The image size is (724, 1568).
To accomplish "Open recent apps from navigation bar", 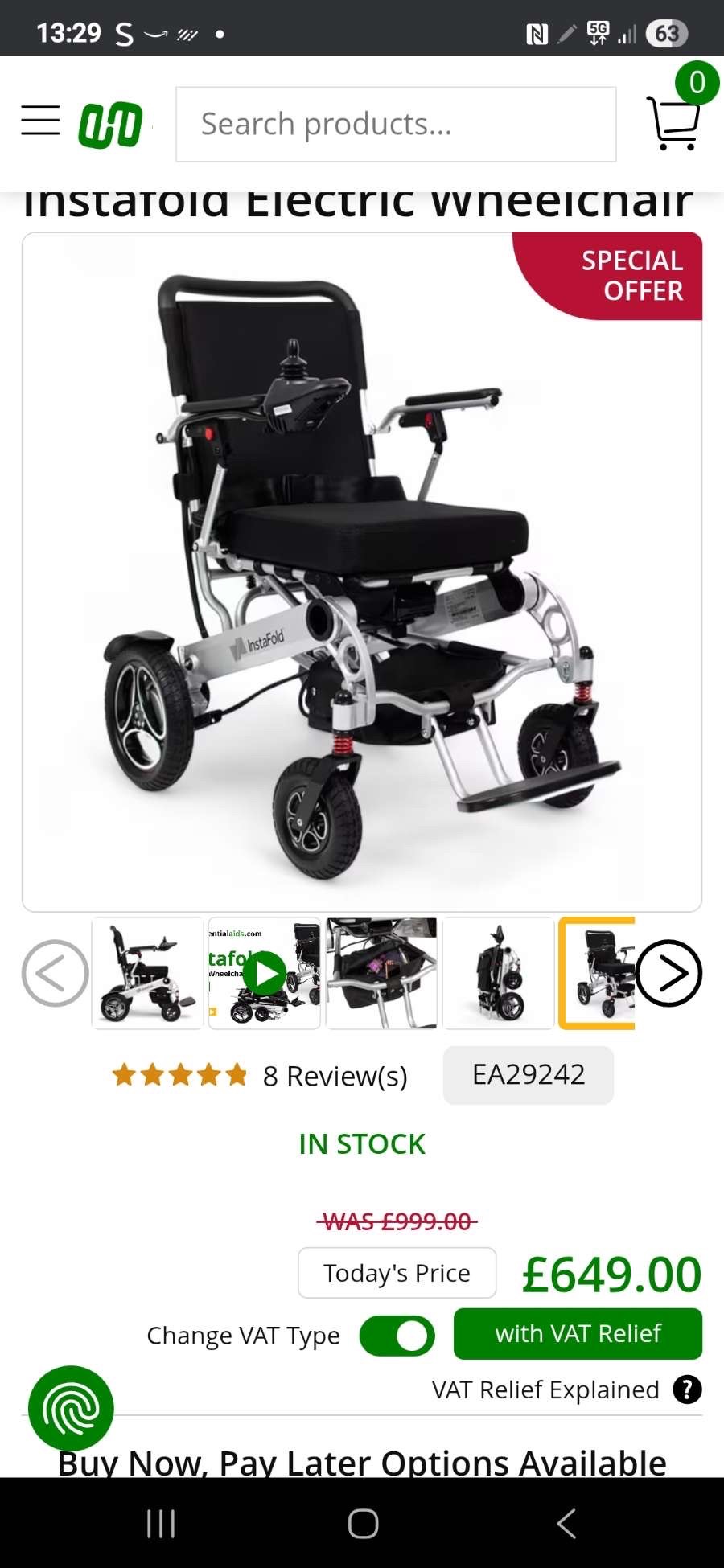I will (161, 1523).
